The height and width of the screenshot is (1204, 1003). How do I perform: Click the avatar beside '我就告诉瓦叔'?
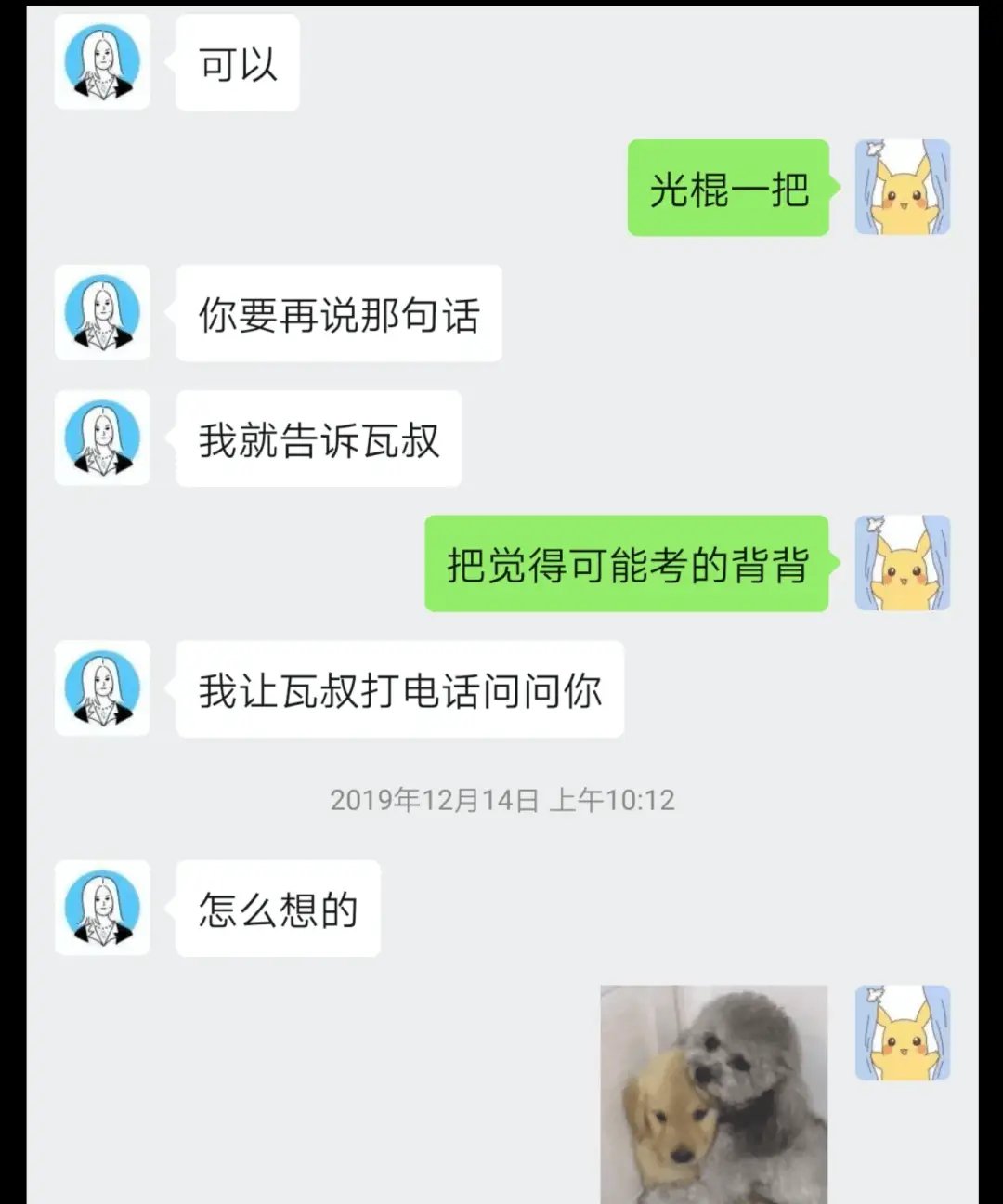pos(103,438)
